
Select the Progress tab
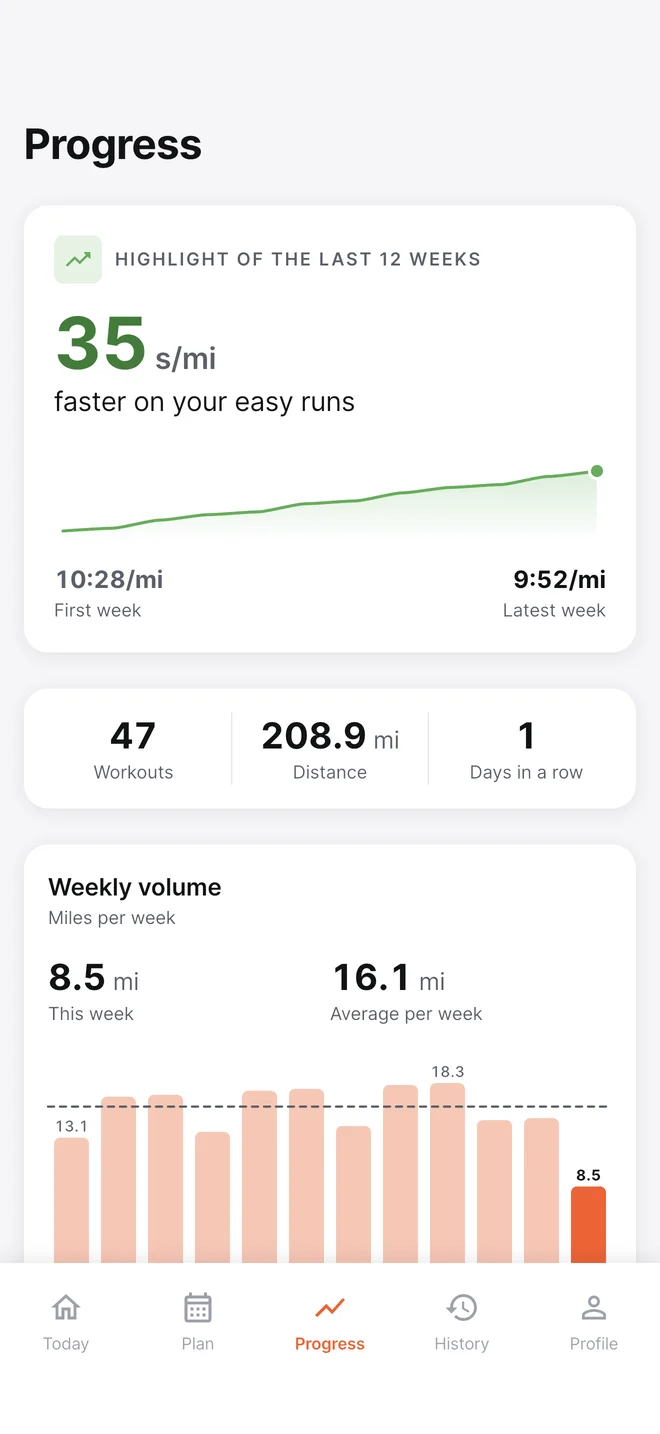tap(330, 1322)
